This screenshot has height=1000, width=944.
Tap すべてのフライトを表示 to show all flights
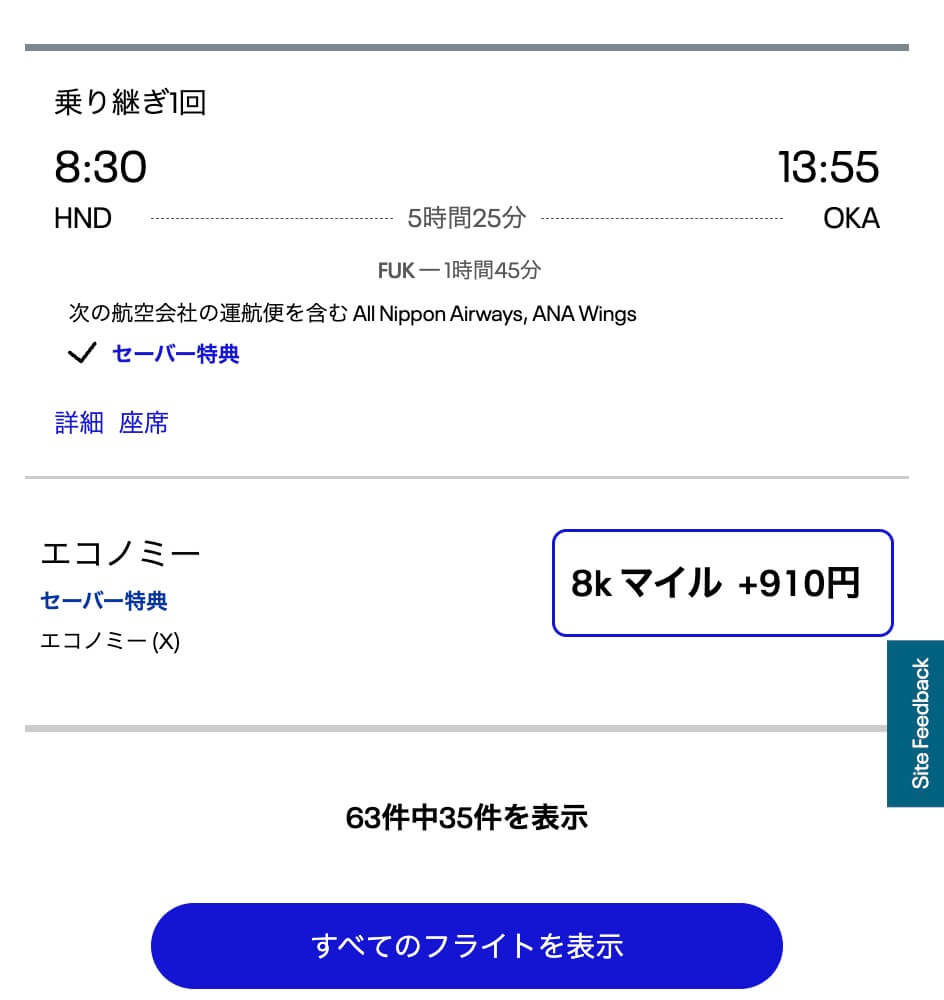[466, 945]
